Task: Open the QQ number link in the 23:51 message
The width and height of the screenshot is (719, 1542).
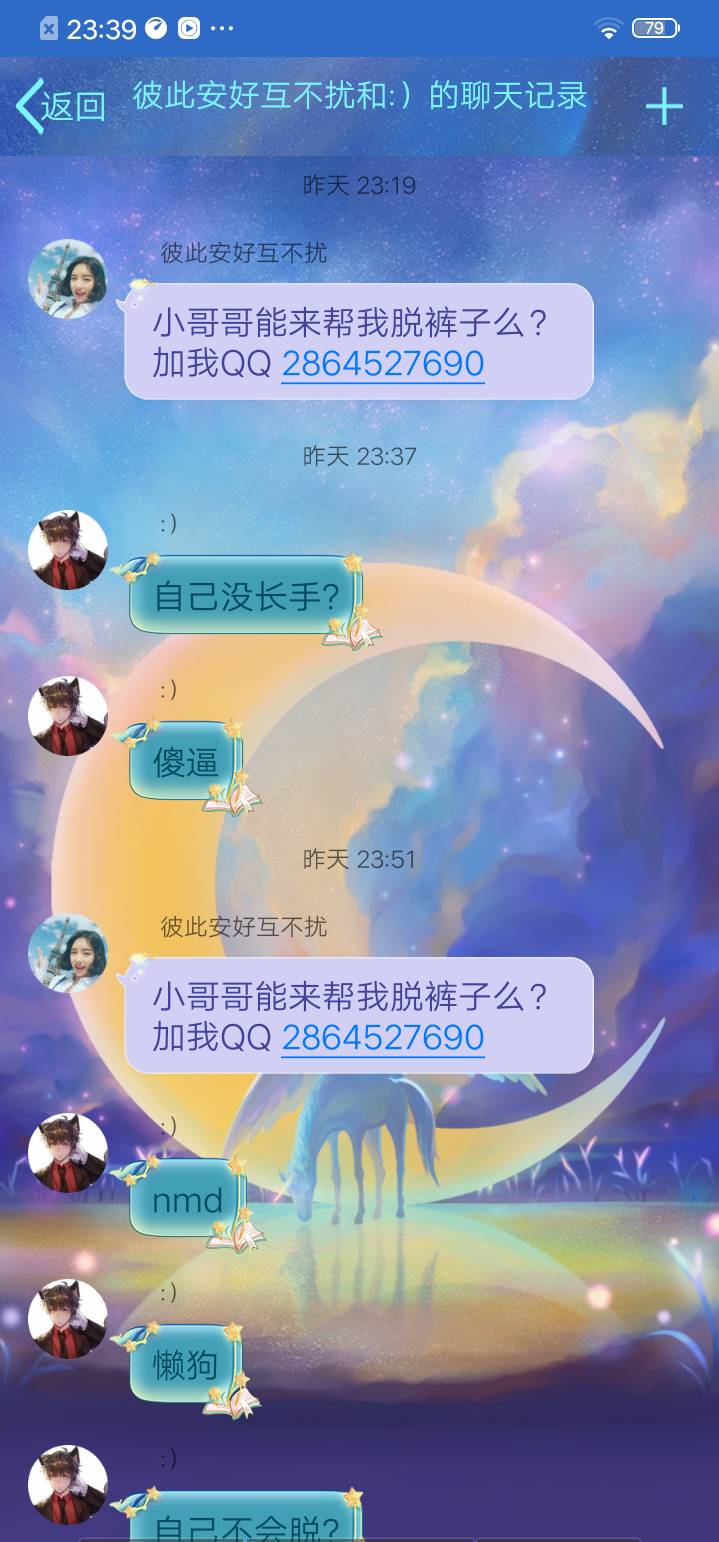Action: 383,1038
